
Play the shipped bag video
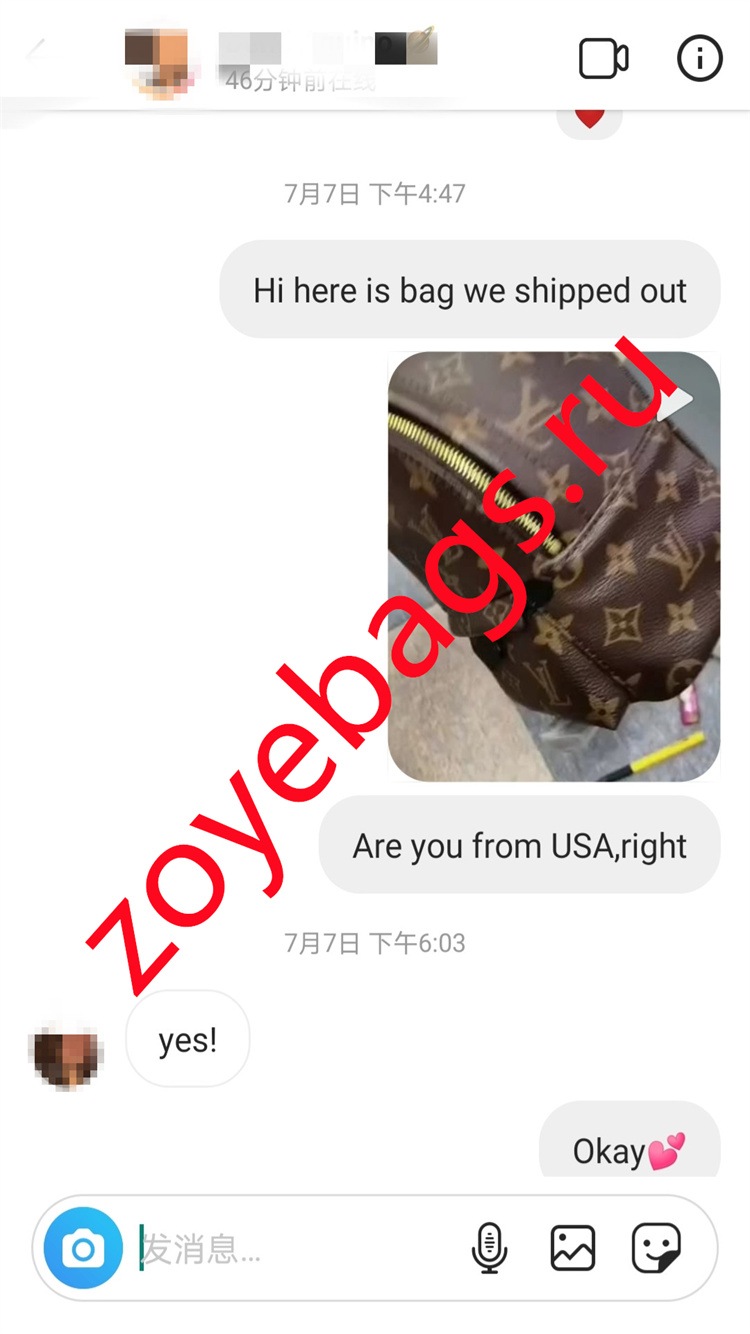554,566
